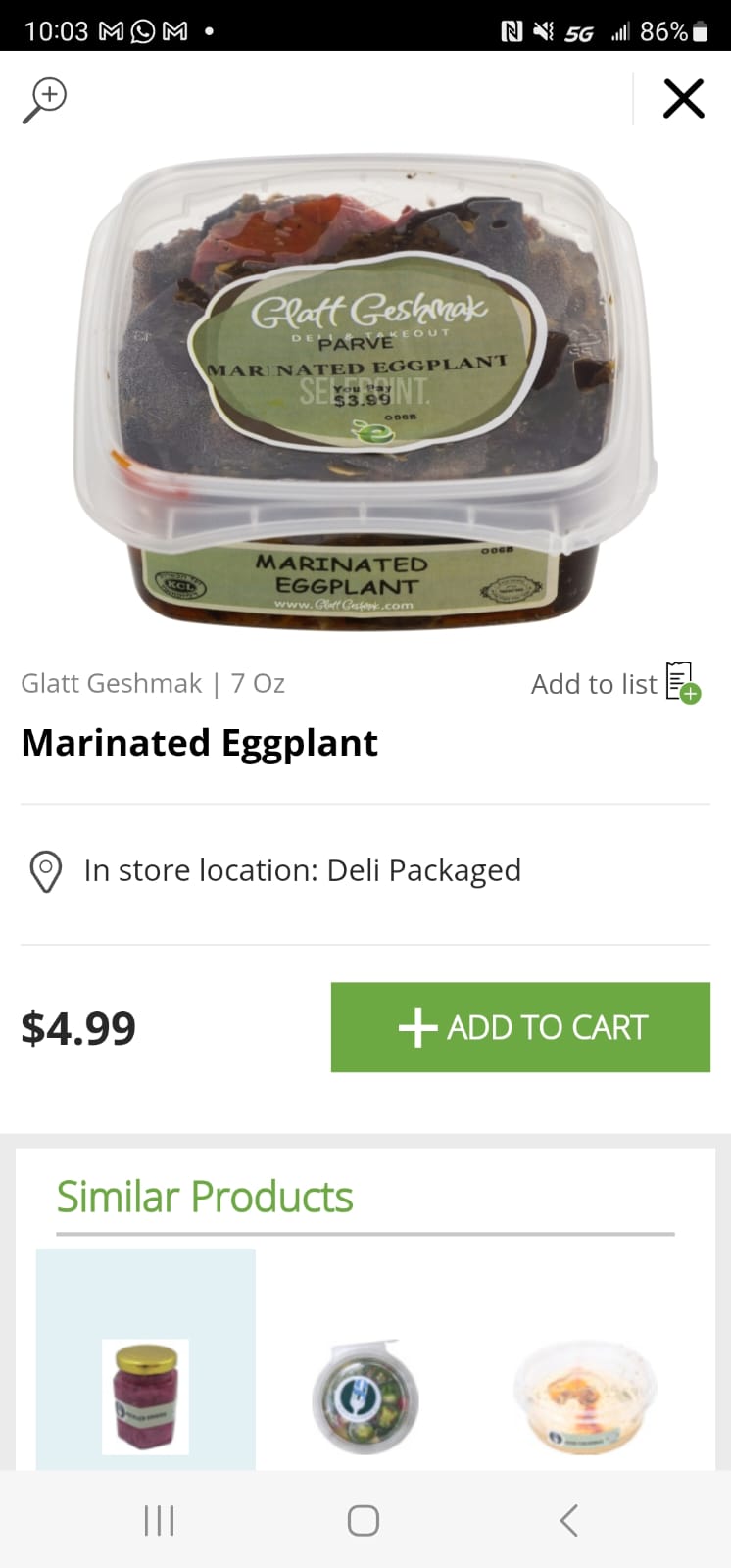
Task: Zoom into the product image with magnifier
Action: click(44, 99)
